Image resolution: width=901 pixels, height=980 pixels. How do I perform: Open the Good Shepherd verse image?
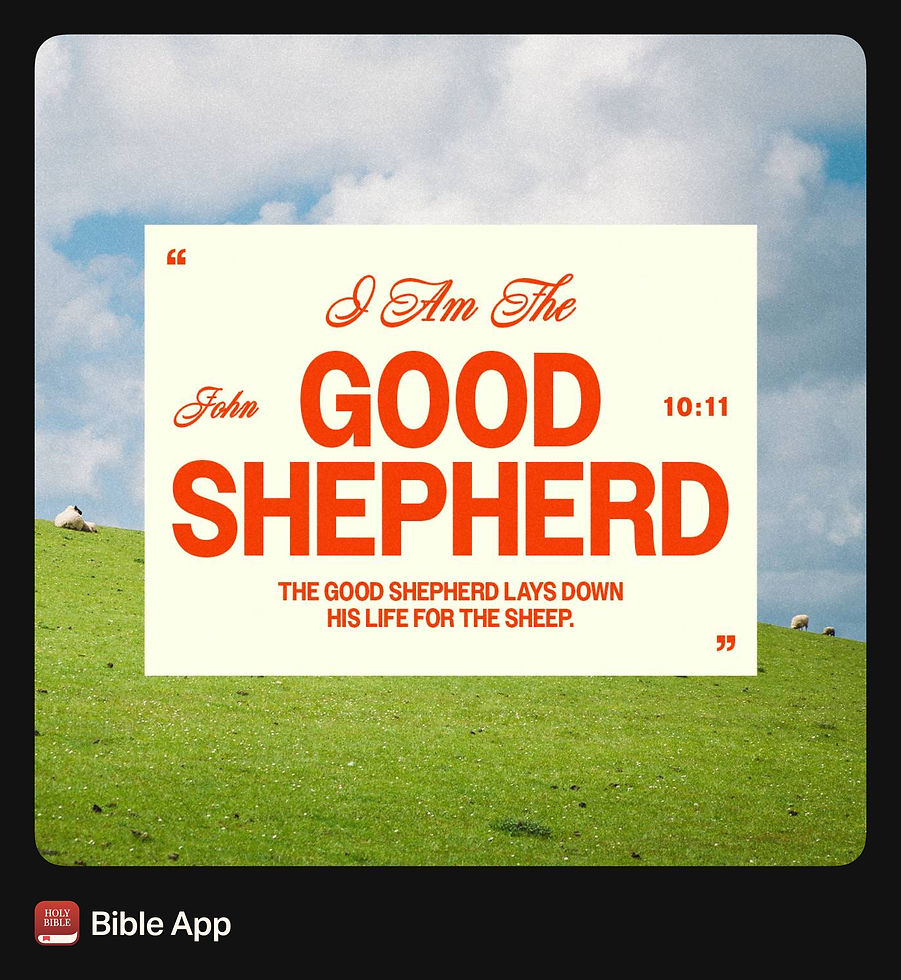coord(450,450)
